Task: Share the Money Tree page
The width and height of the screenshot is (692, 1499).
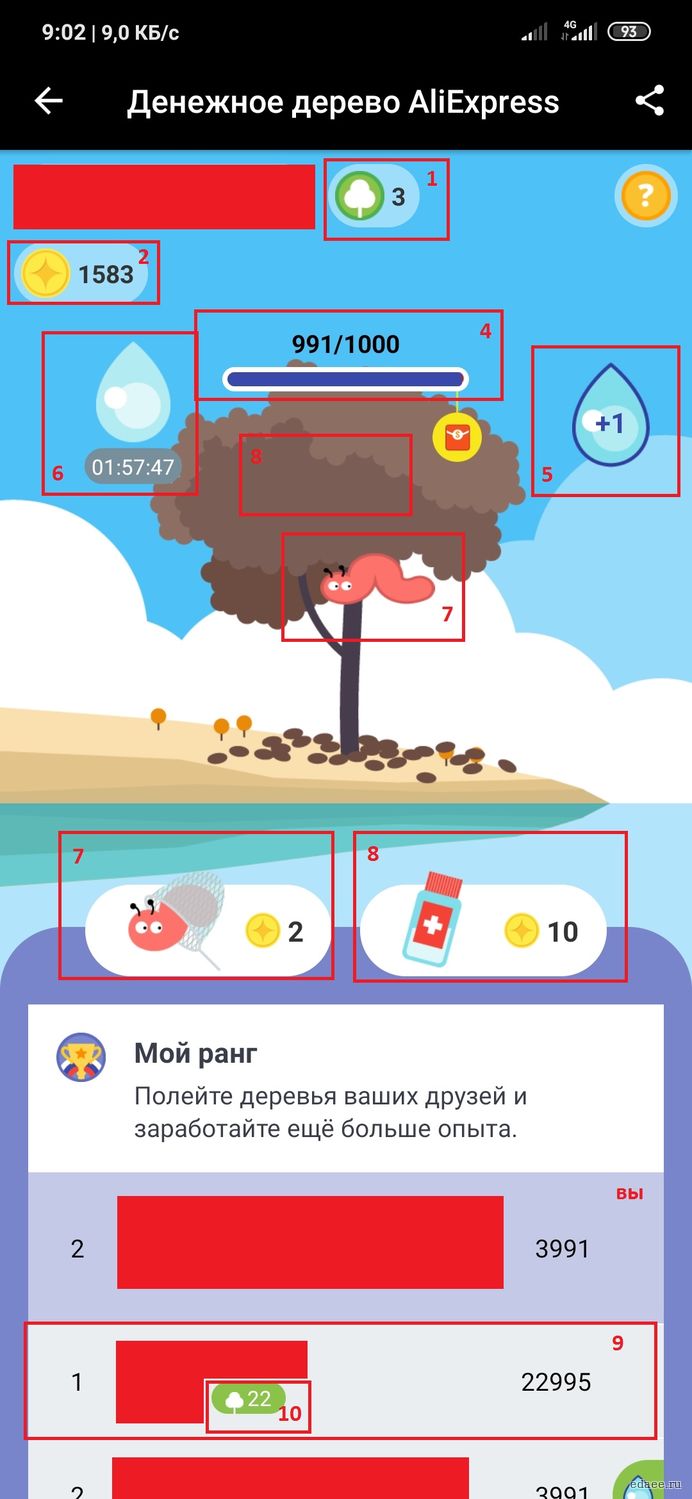Action: [650, 101]
